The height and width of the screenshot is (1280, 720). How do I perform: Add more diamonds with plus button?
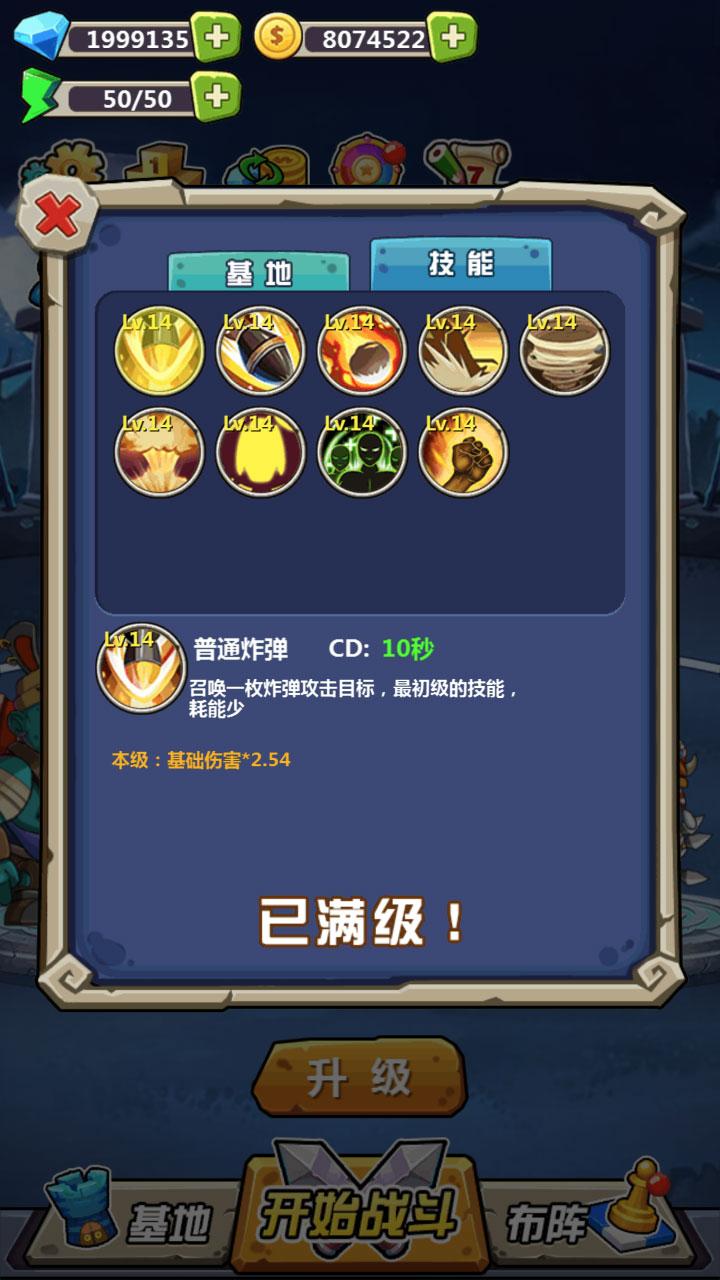pos(215,39)
